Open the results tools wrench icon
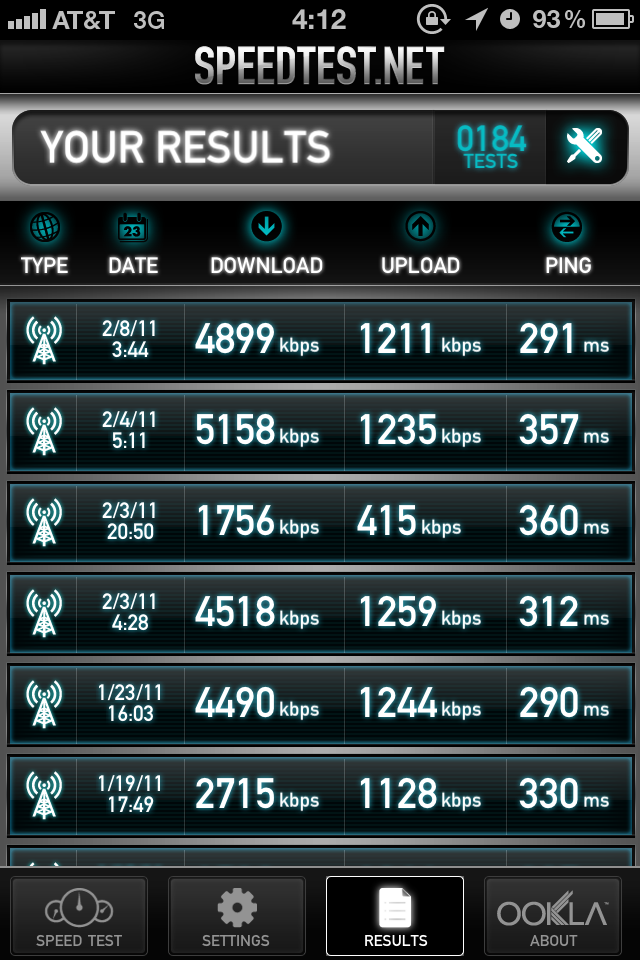The width and height of the screenshot is (640, 960). tap(585, 147)
